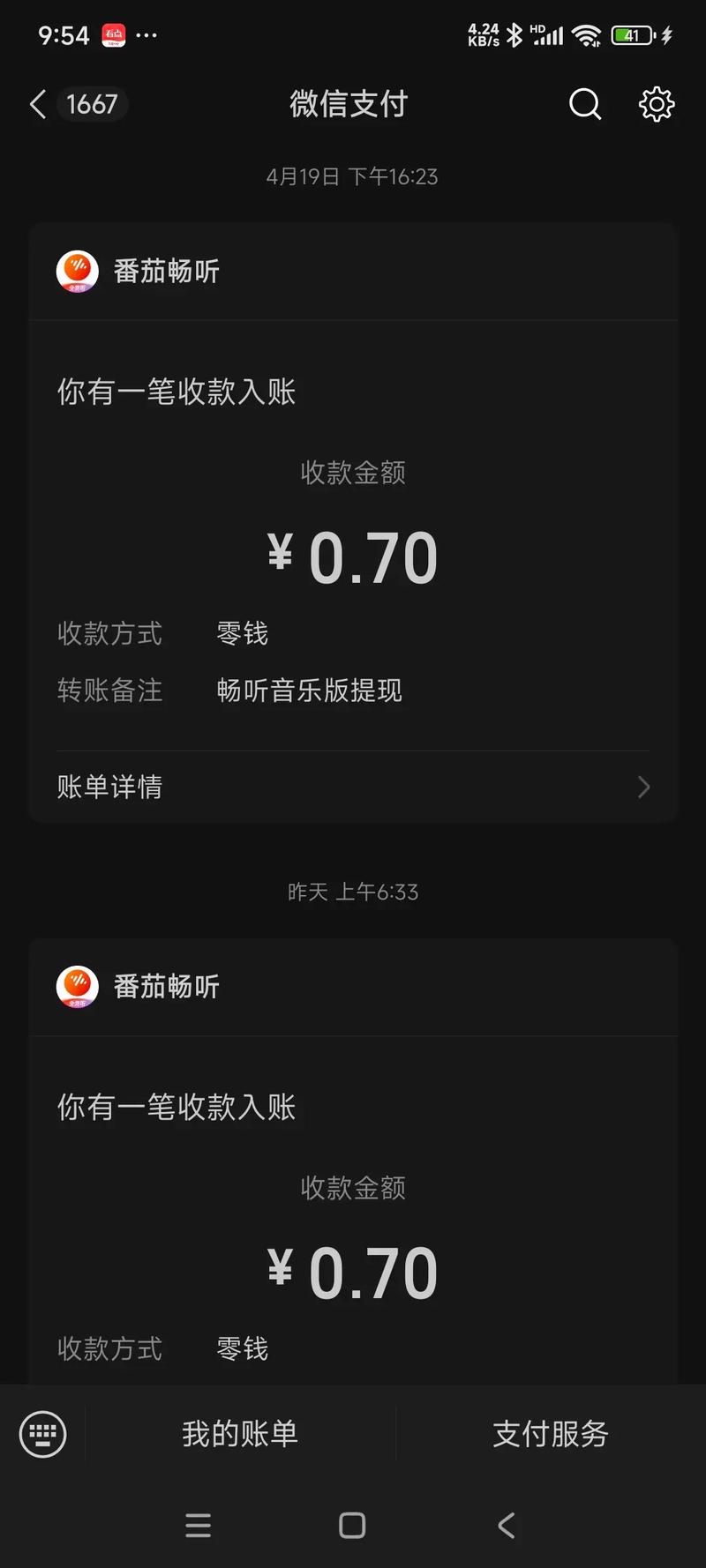Image resolution: width=706 pixels, height=1568 pixels.
Task: Open the settings gear
Action: point(656,104)
